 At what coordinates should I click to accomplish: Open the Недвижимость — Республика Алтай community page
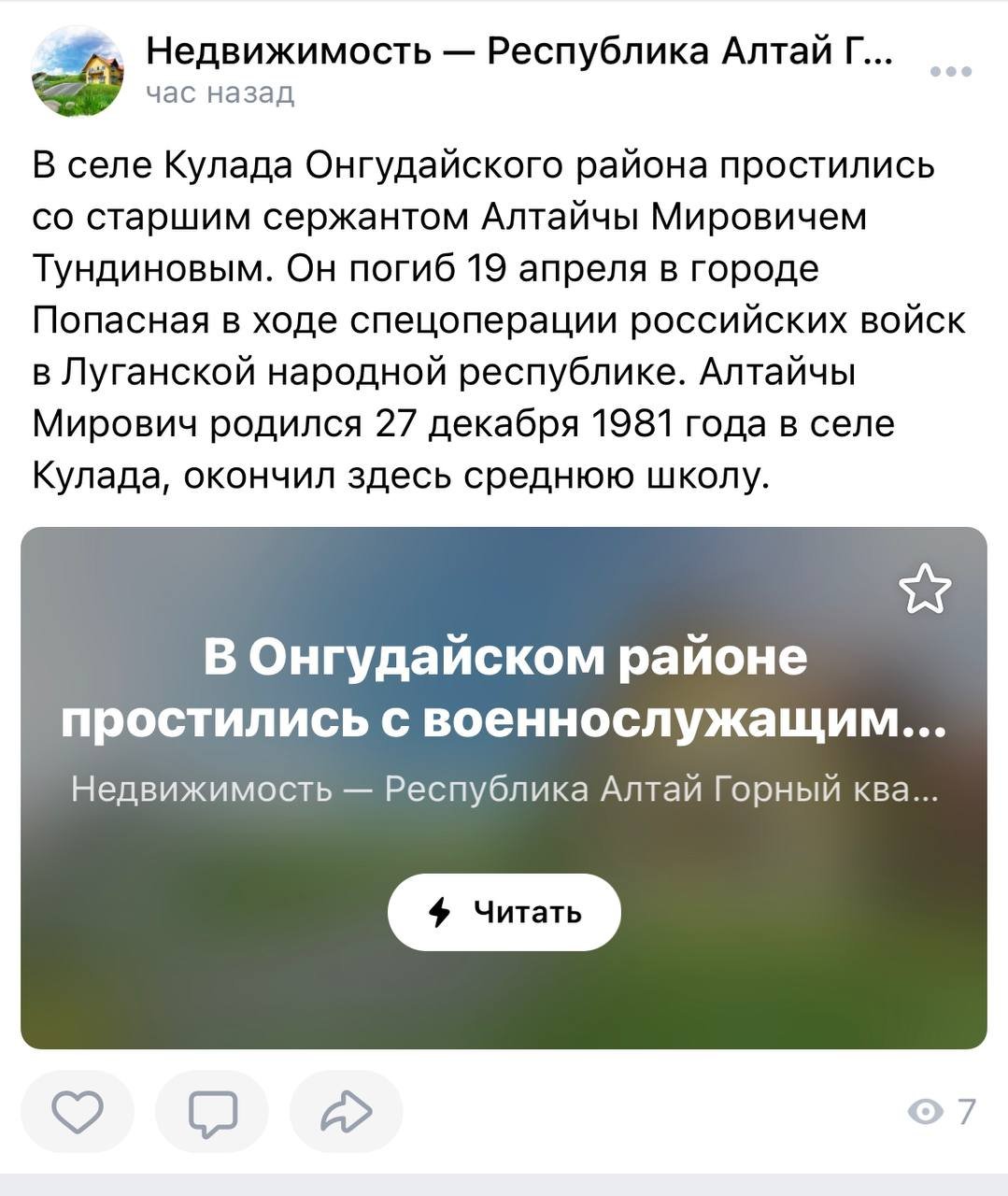point(518,51)
